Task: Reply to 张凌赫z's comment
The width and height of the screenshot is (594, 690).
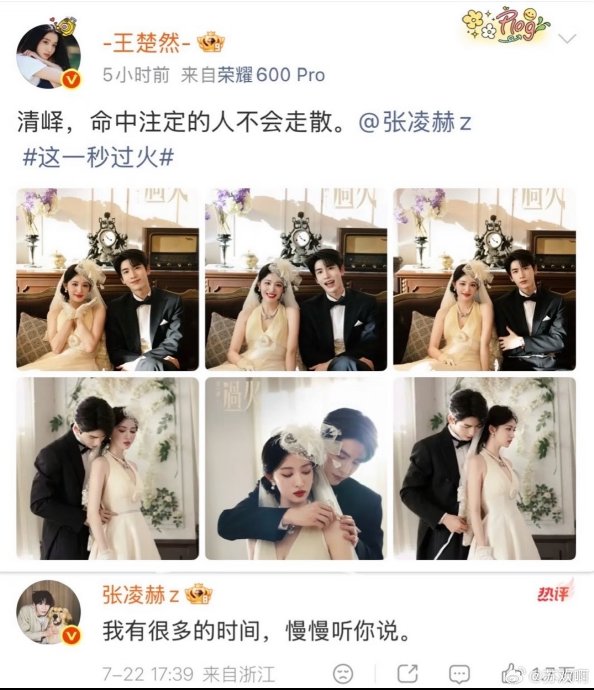Action: pyautogui.click(x=459, y=674)
